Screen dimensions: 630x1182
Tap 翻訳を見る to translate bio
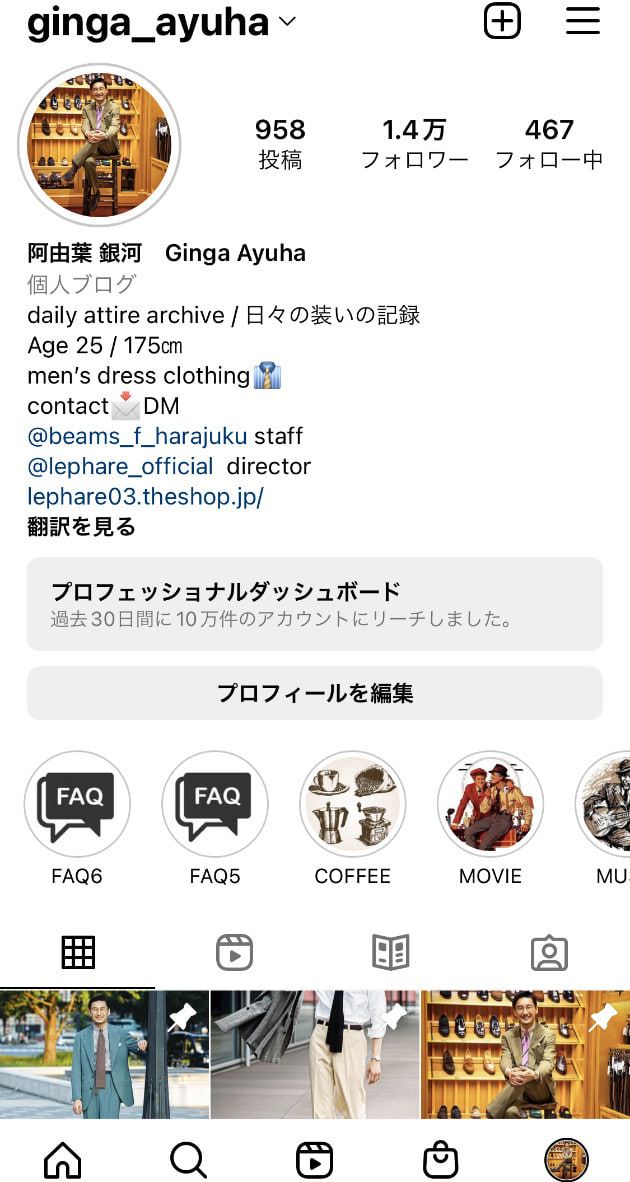pyautogui.click(x=81, y=526)
